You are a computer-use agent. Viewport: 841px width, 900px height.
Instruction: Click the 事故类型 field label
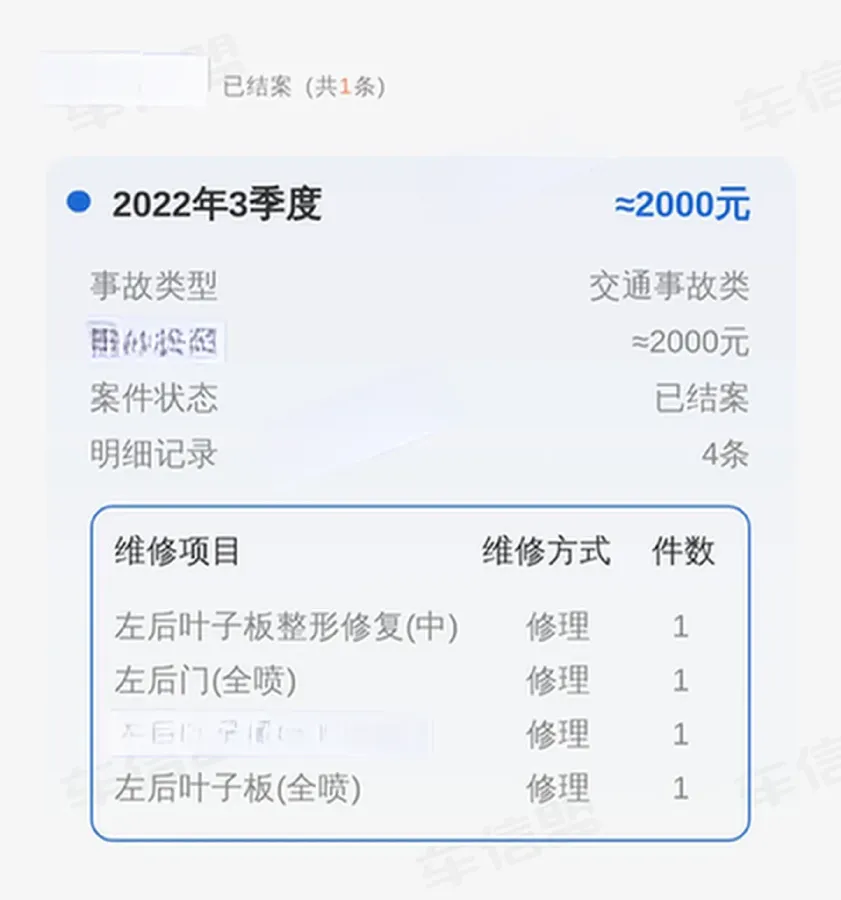153,286
